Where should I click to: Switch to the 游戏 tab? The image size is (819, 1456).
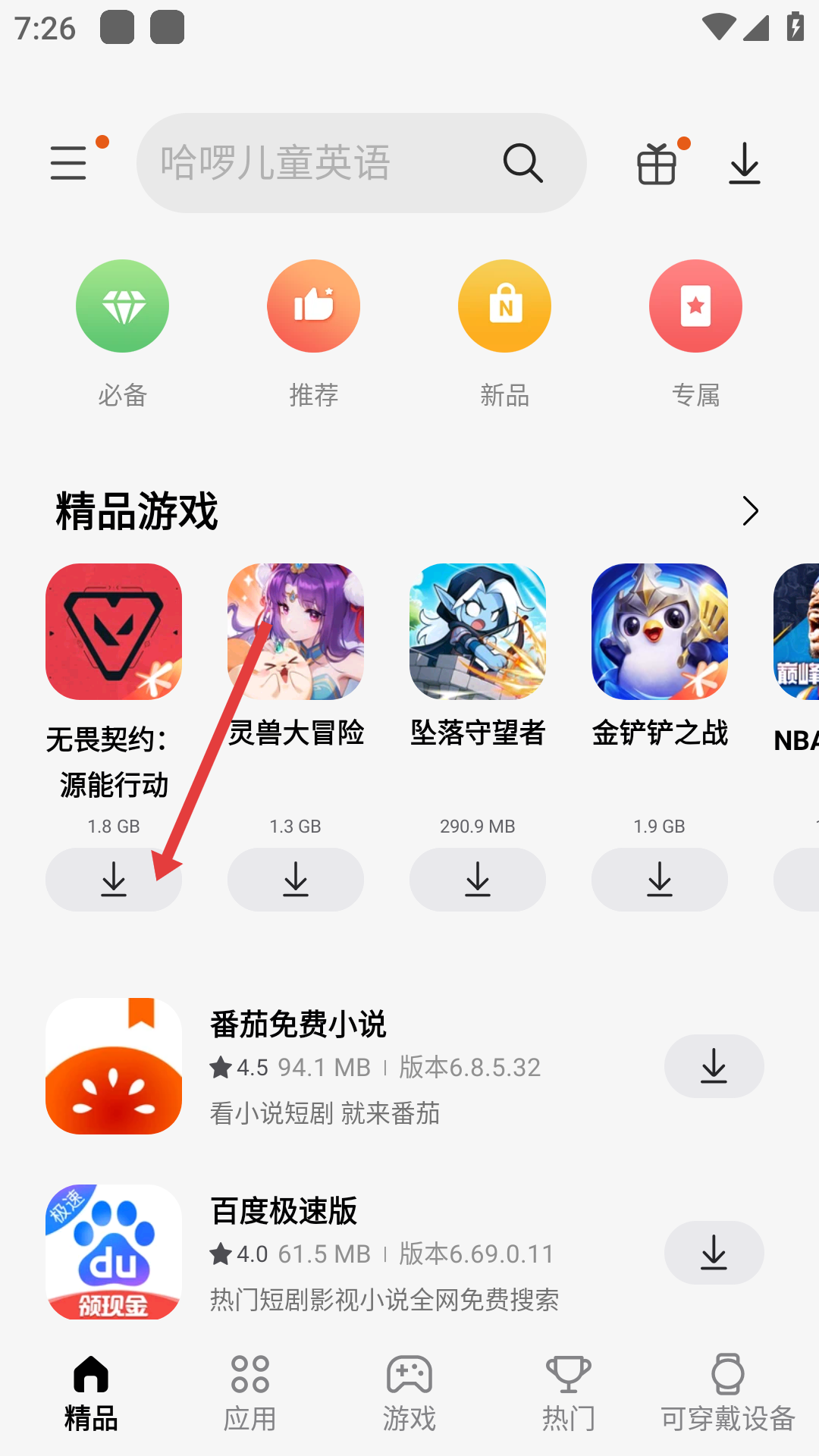[409, 1393]
